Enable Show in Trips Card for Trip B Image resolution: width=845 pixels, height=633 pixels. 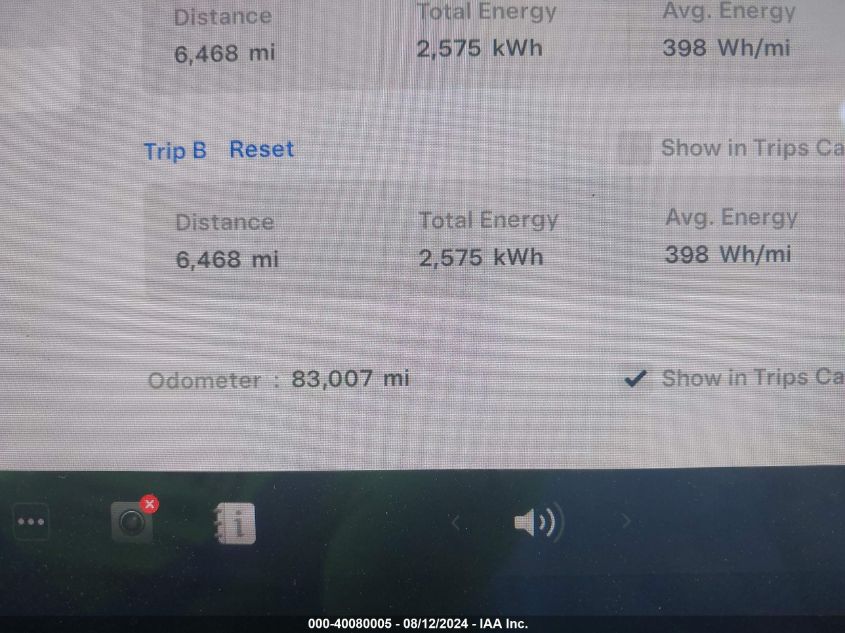coord(634,149)
